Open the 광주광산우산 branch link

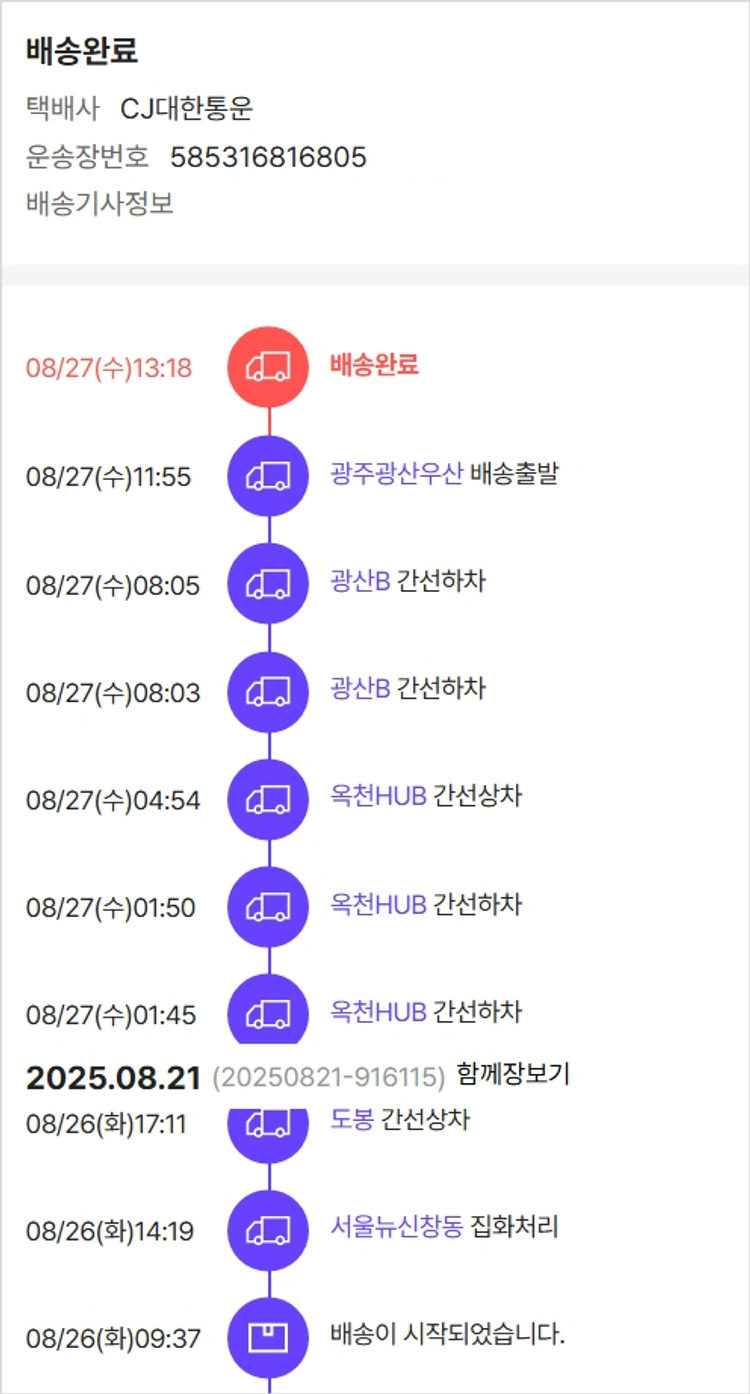(x=396, y=473)
